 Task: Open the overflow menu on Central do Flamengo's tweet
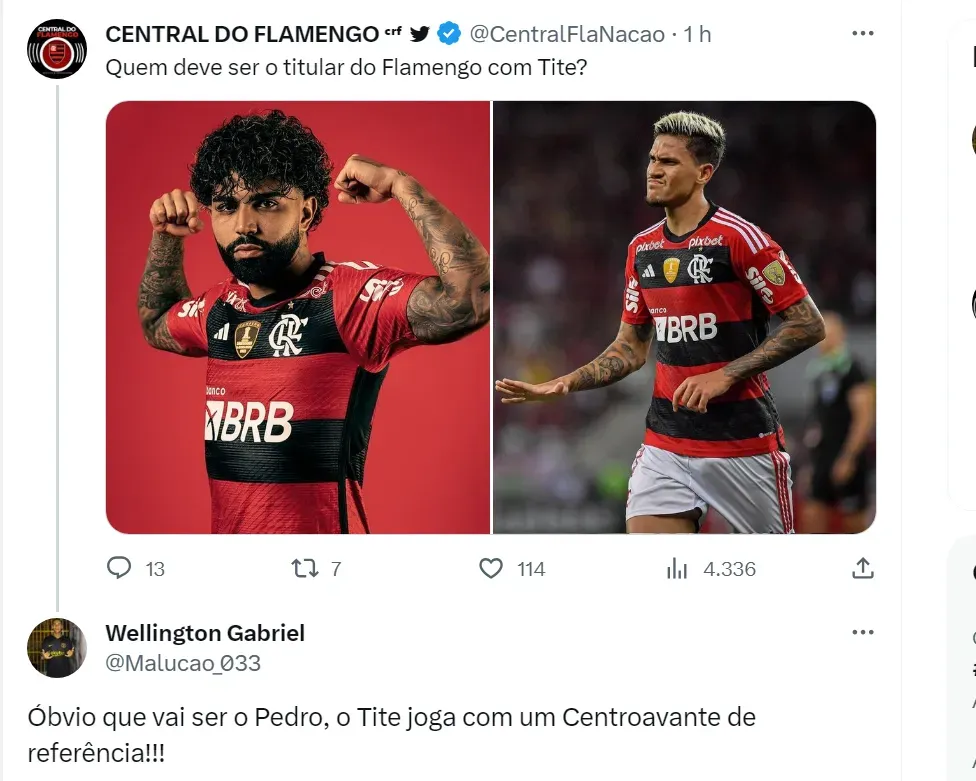pyautogui.click(x=862, y=33)
